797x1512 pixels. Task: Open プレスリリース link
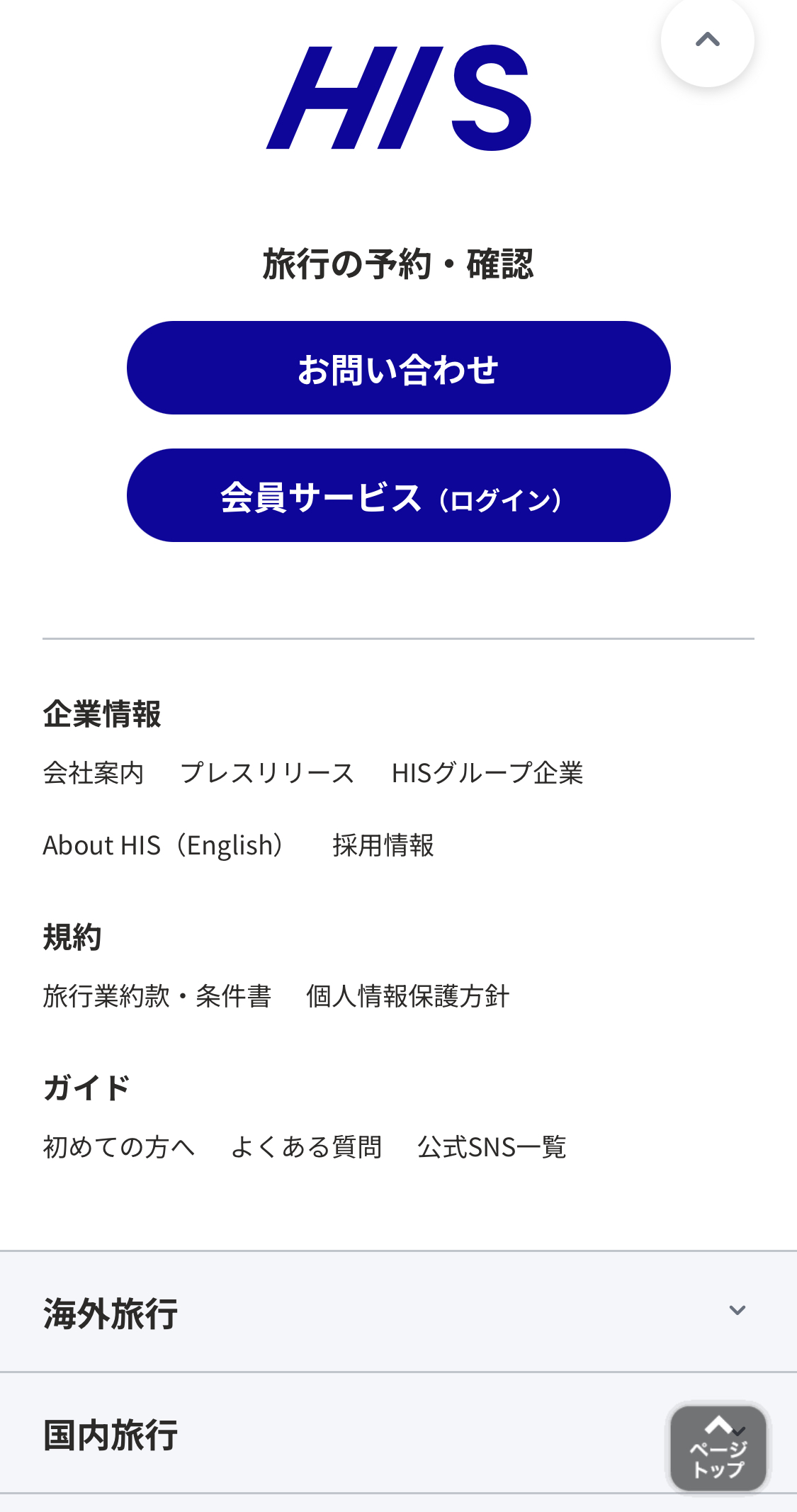click(267, 773)
